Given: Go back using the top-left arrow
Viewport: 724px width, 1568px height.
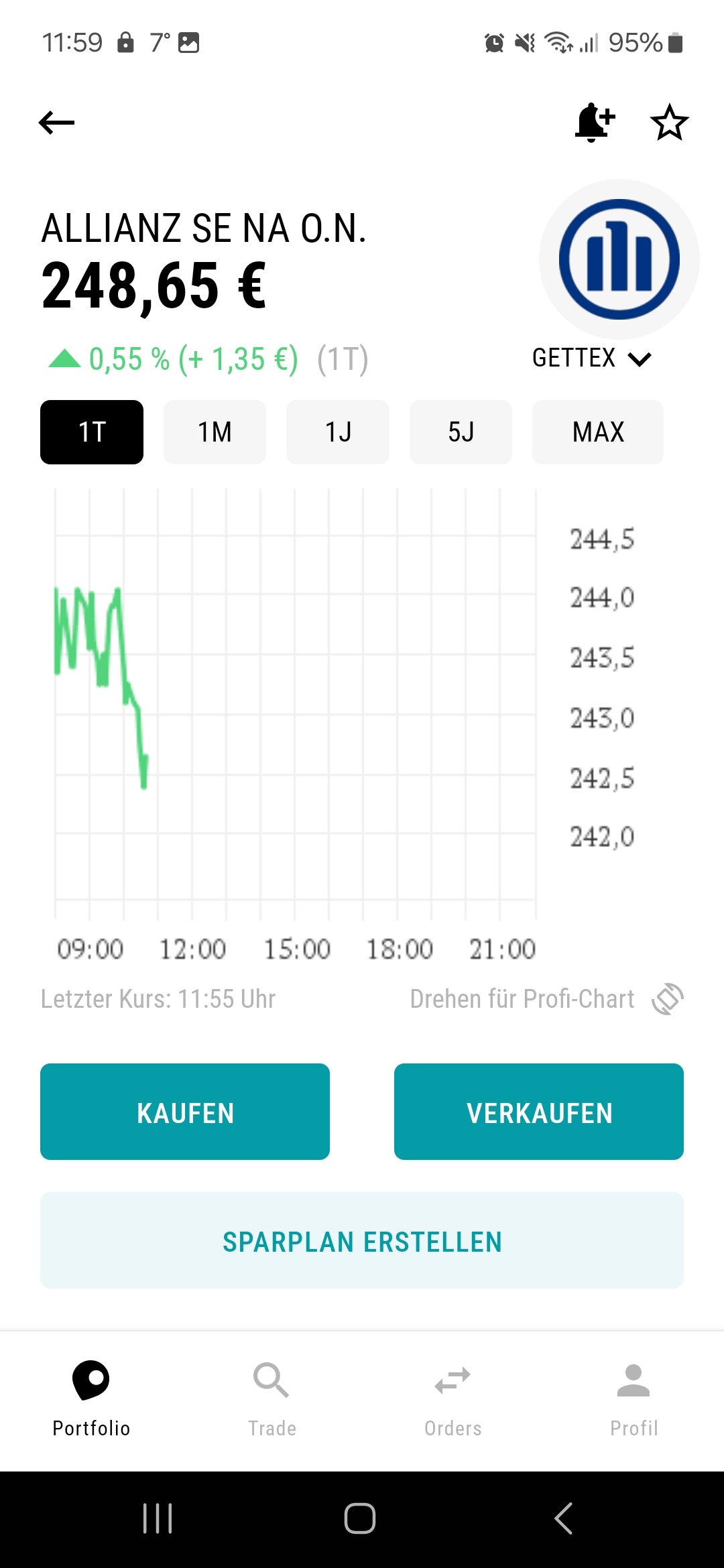Looking at the screenshot, I should tap(57, 123).
